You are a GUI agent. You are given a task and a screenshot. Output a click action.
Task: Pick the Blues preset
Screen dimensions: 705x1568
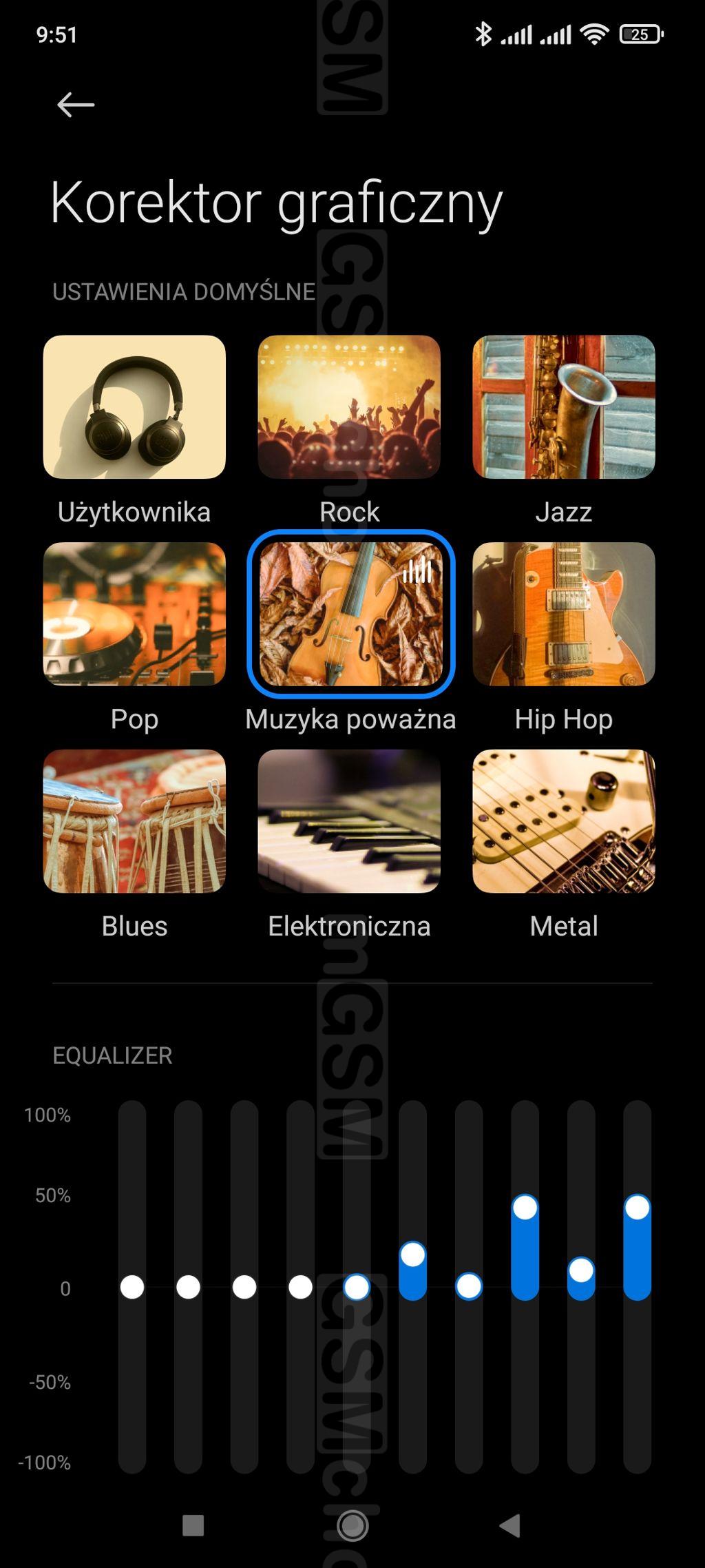tap(134, 821)
